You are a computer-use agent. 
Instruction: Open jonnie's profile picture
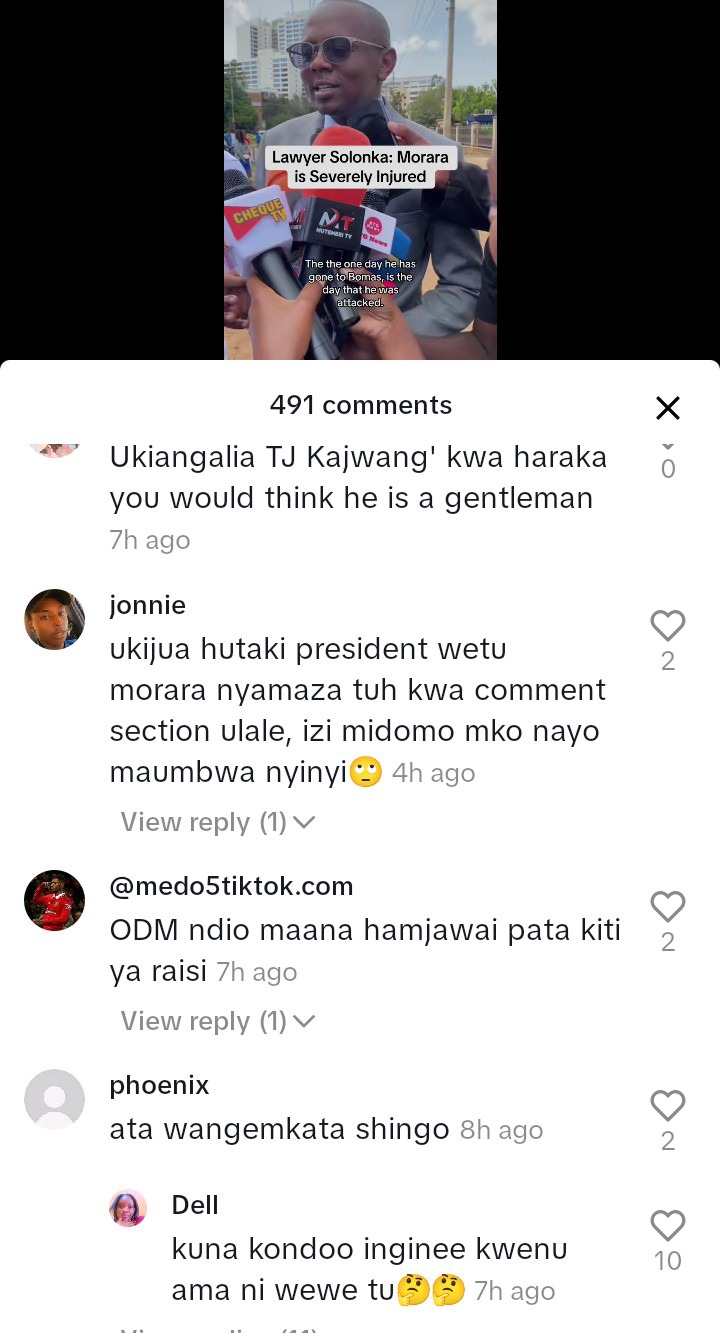[54, 619]
